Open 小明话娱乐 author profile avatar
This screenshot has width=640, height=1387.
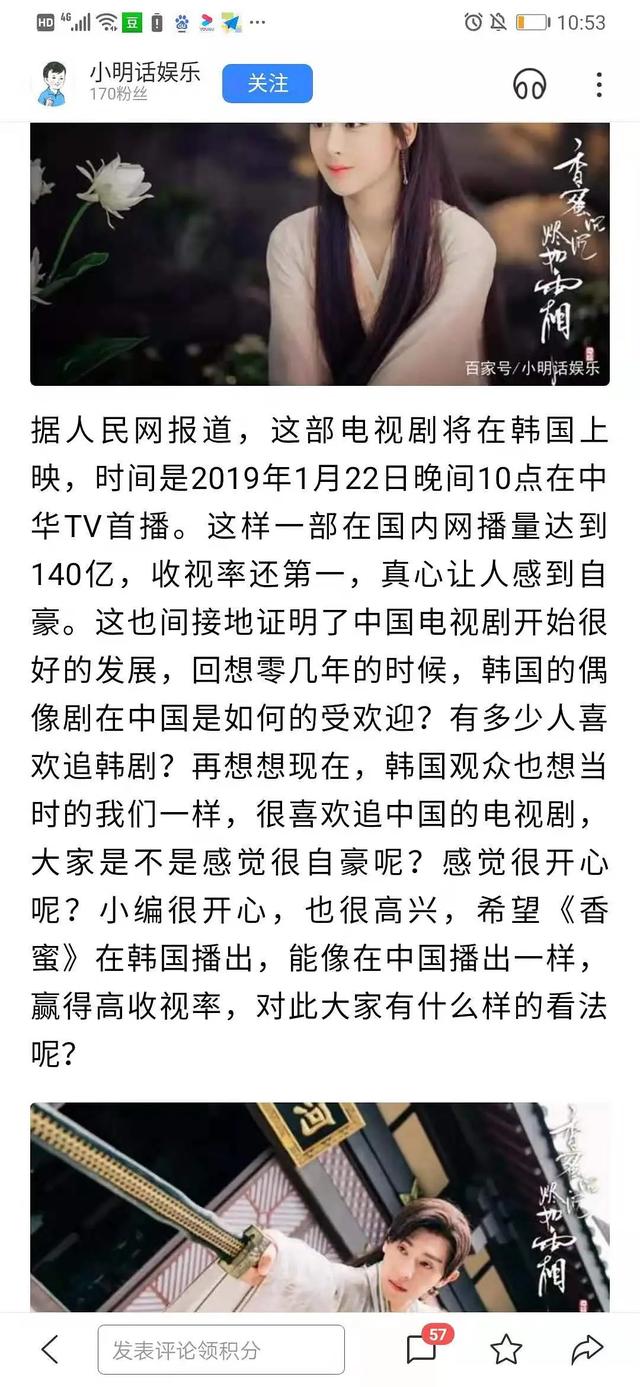coord(58,84)
